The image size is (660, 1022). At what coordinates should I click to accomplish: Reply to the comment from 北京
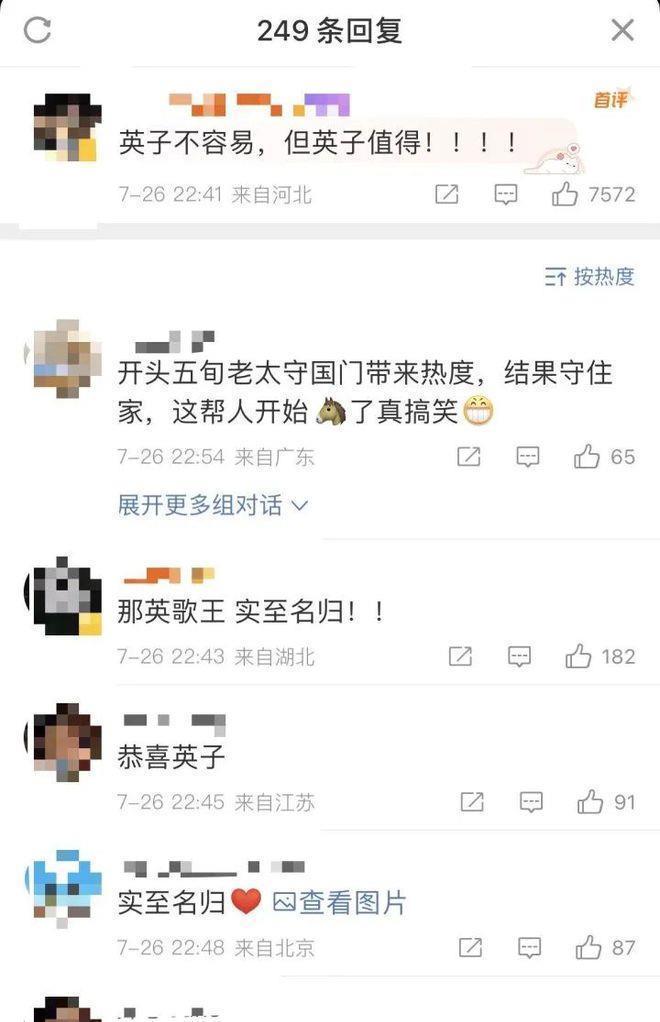click(x=529, y=947)
